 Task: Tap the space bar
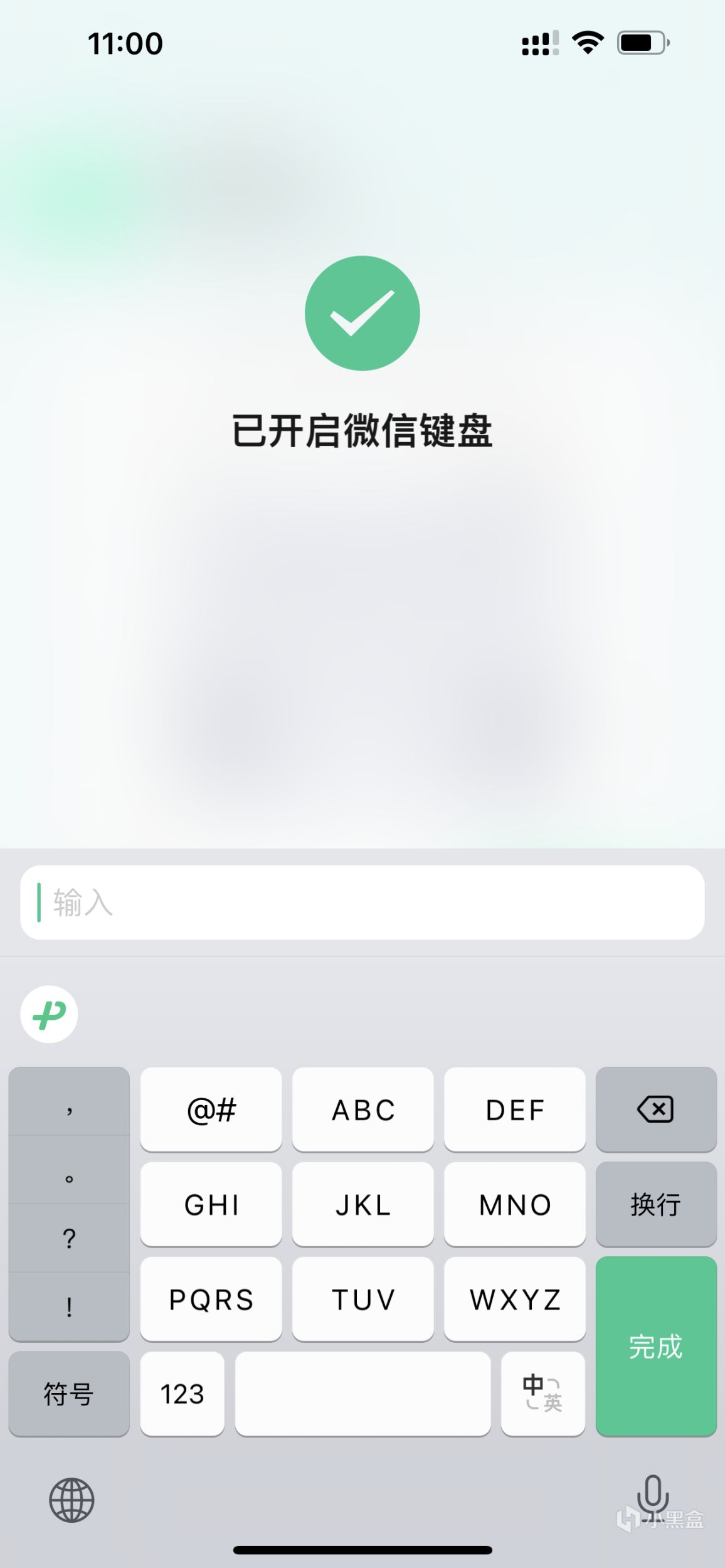point(362,1394)
